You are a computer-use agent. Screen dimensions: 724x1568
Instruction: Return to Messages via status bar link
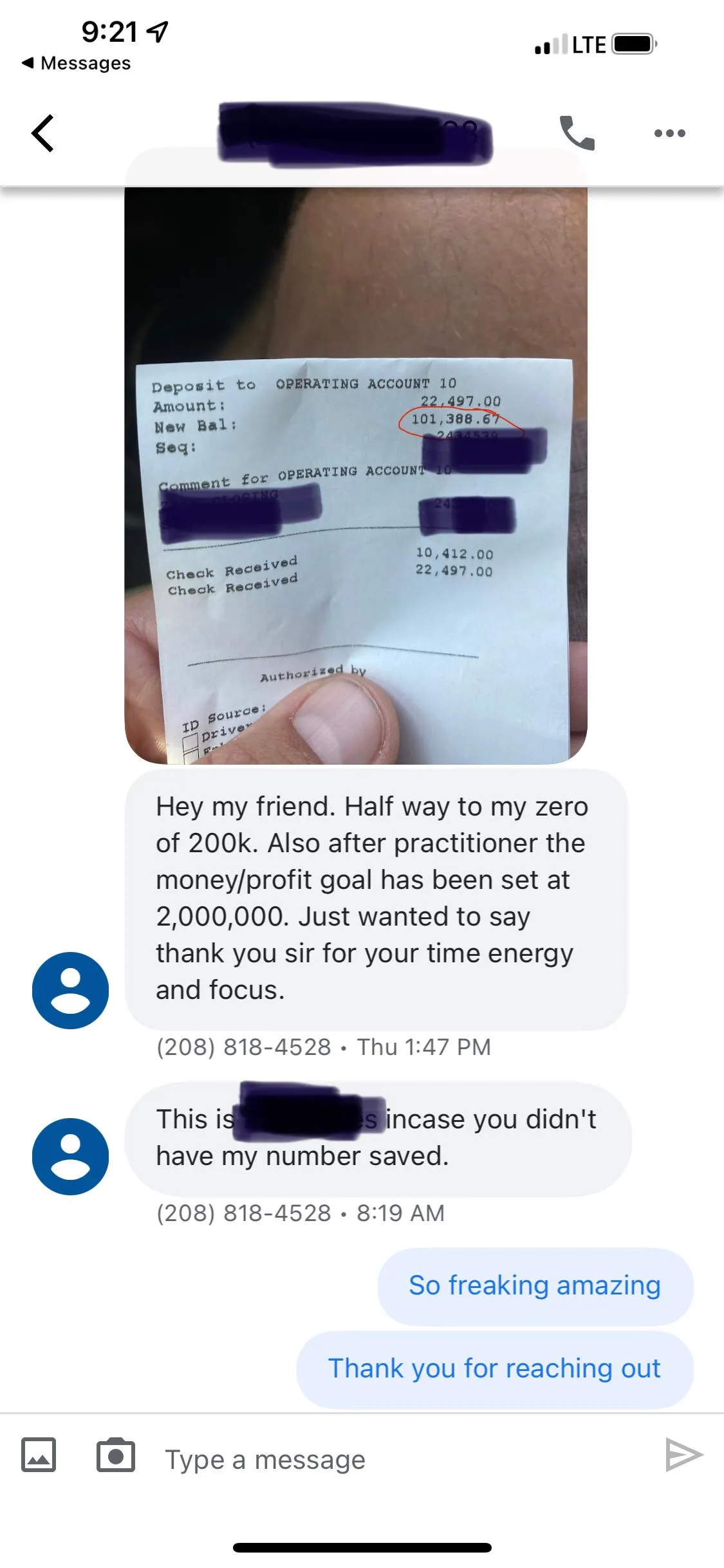(x=76, y=63)
